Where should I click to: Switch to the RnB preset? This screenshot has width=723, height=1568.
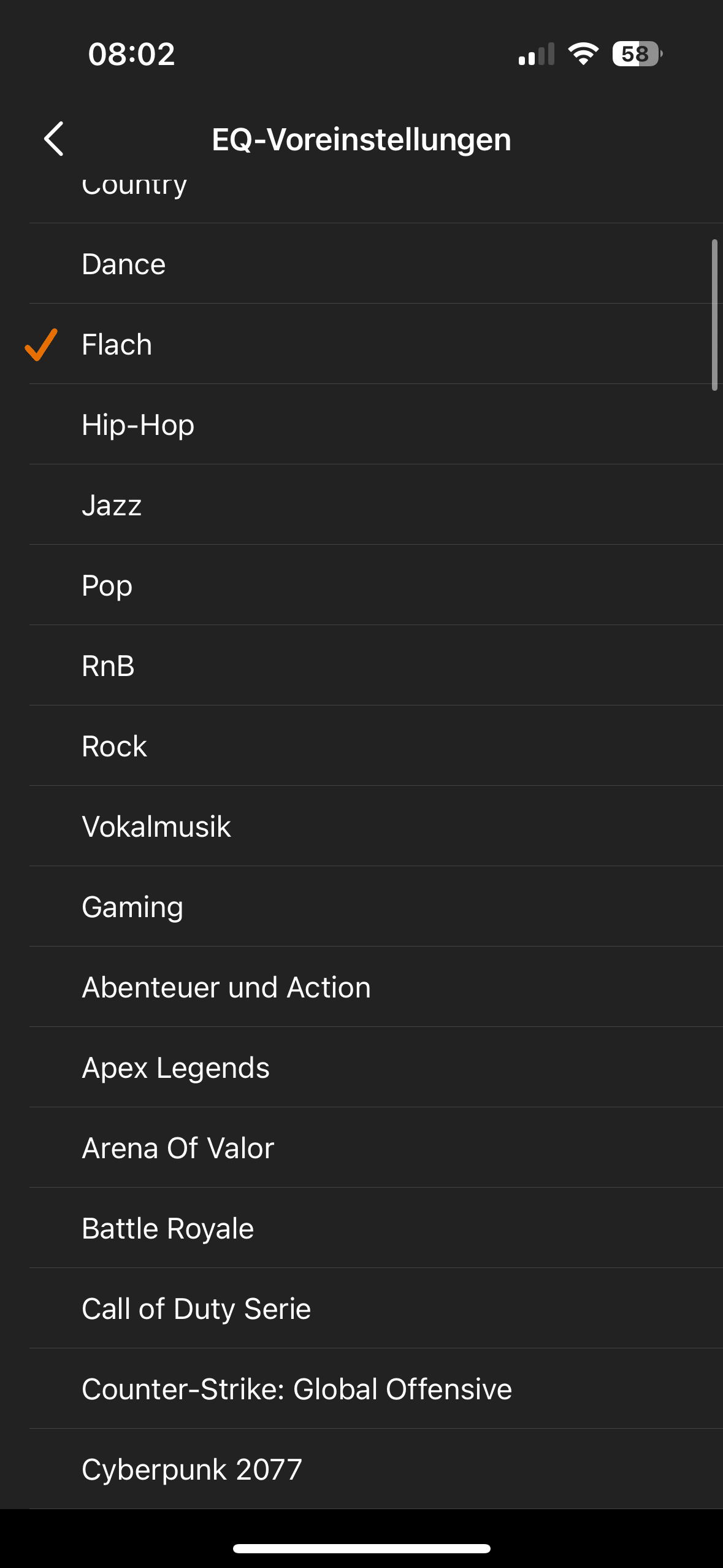(109, 666)
